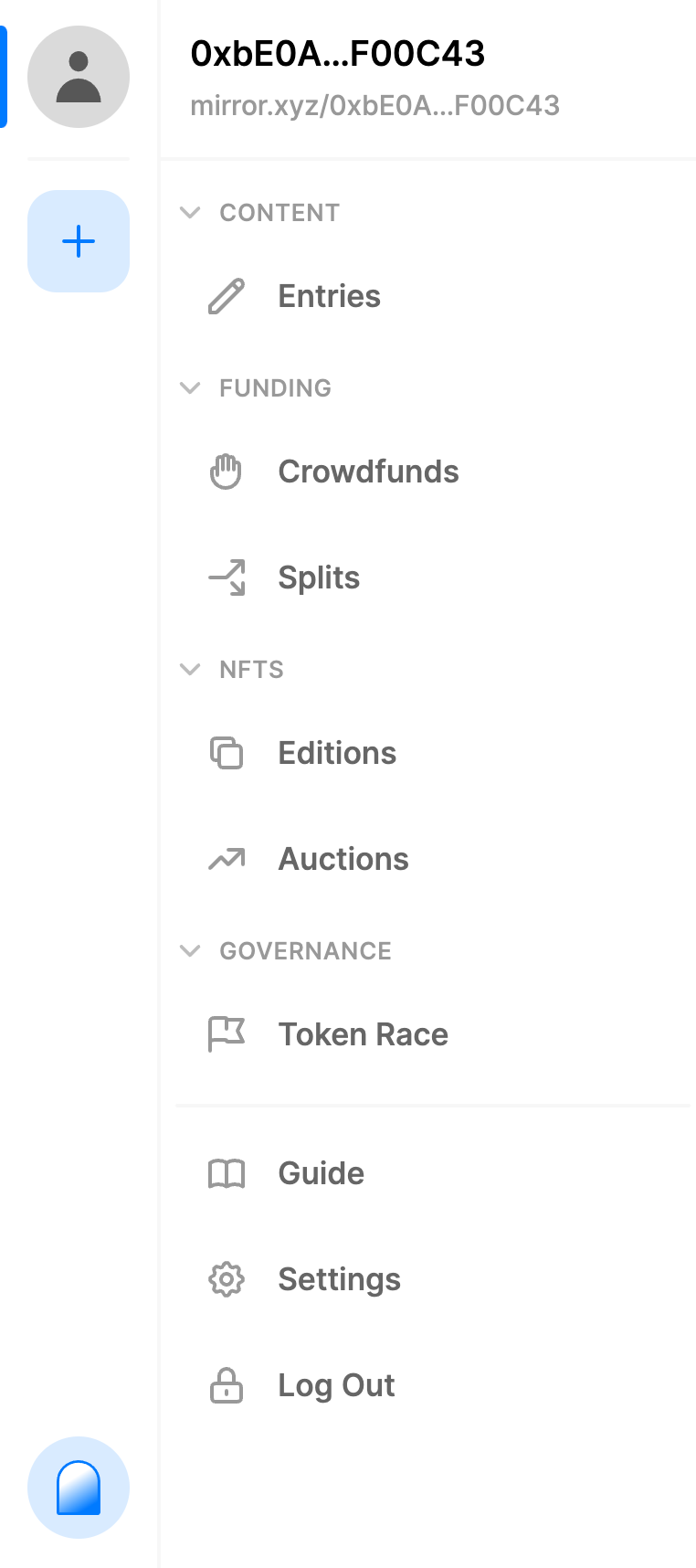The image size is (696, 1568).
Task: Click the Log Out padlock icon
Action: point(226,1385)
